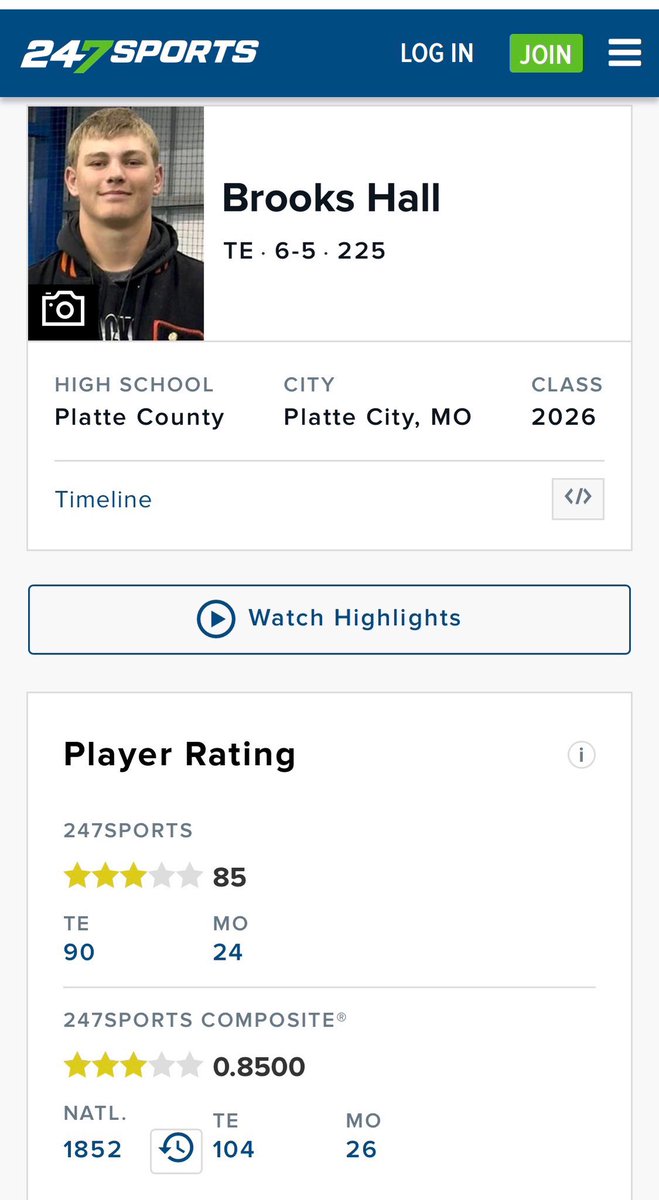The height and width of the screenshot is (1200, 659).
Task: Tap the LOG IN link
Action: pyautogui.click(x=437, y=53)
